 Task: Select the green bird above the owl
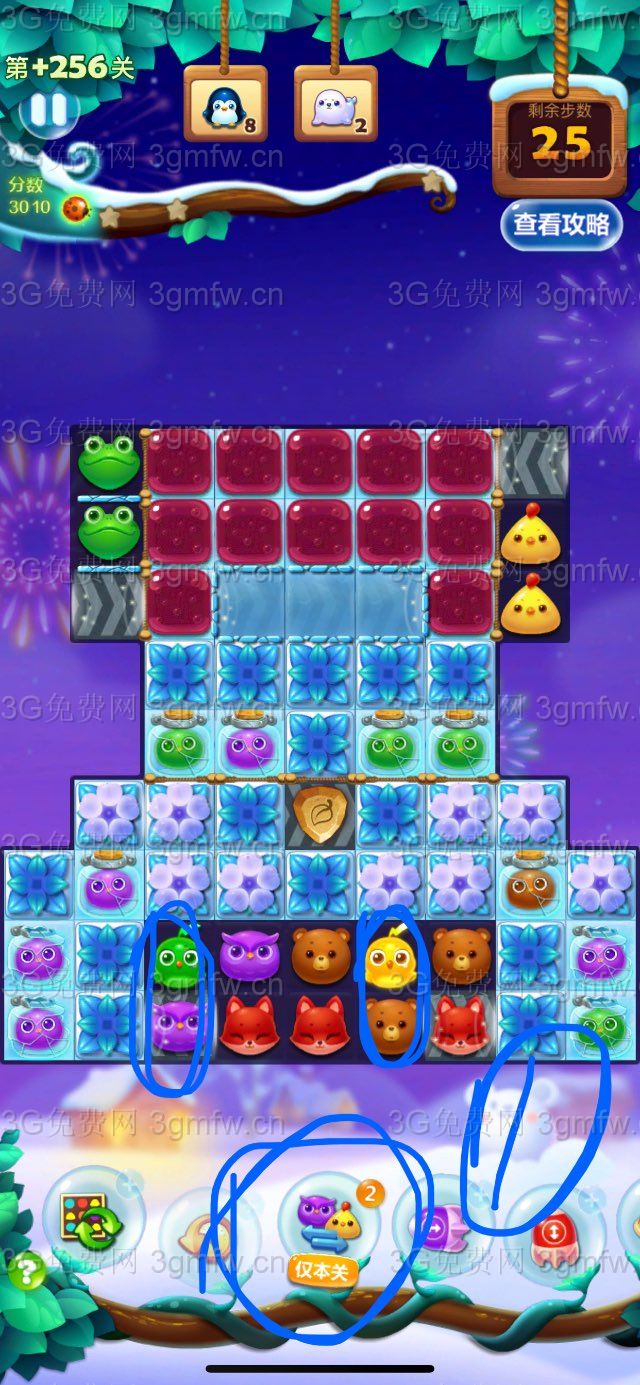(179, 957)
